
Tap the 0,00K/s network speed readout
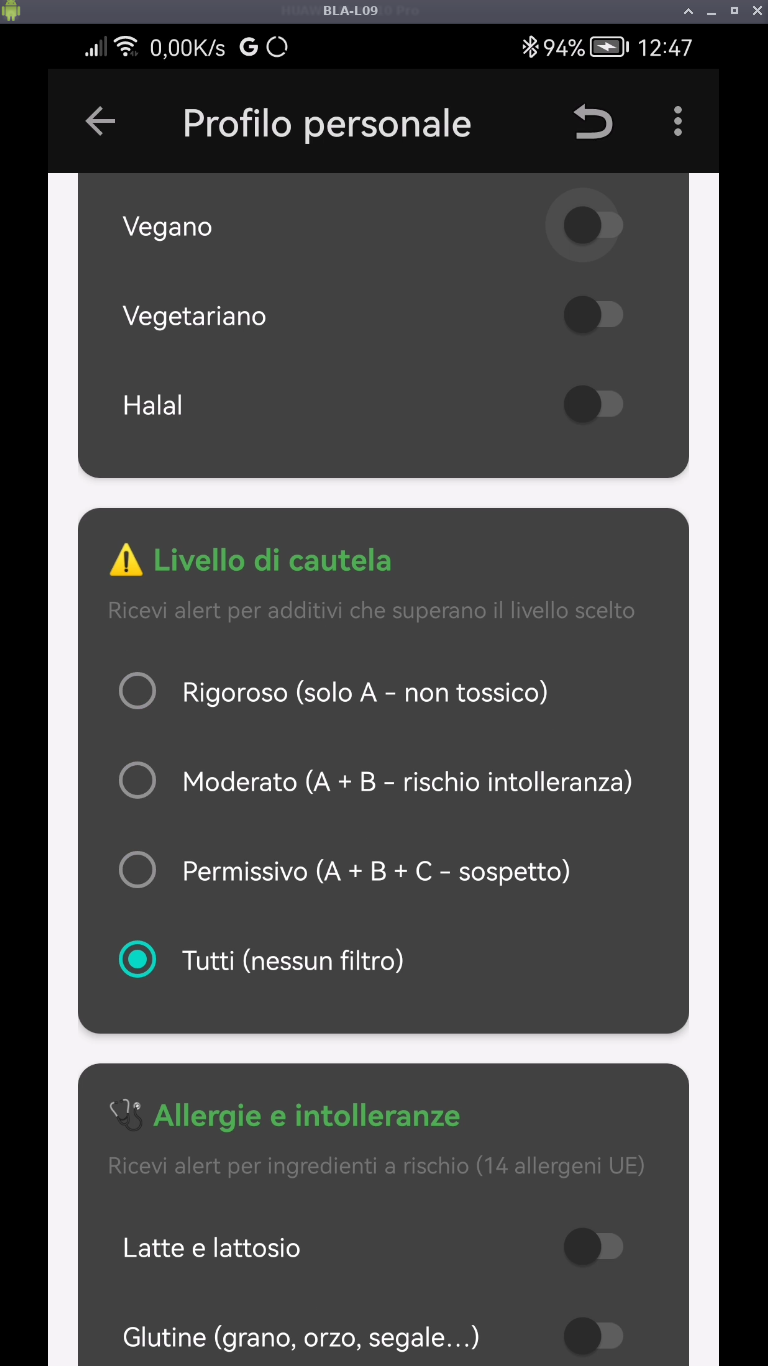(x=188, y=46)
